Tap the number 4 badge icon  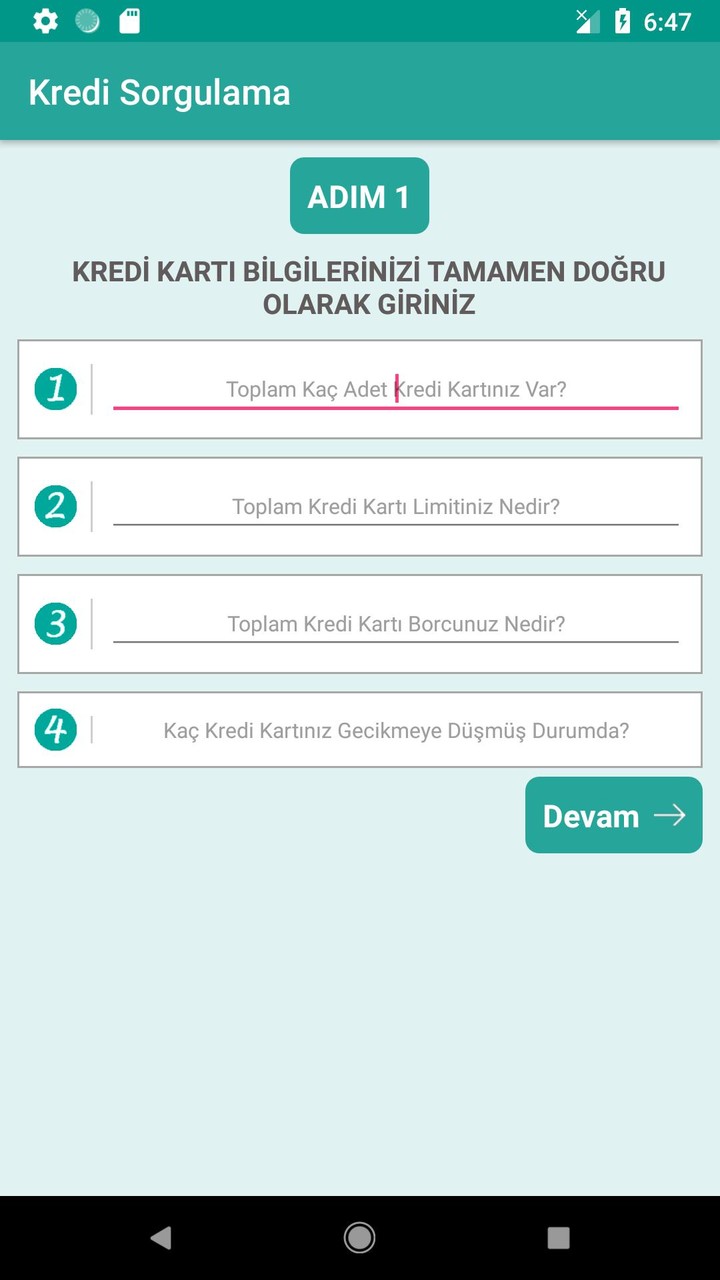click(x=55, y=729)
